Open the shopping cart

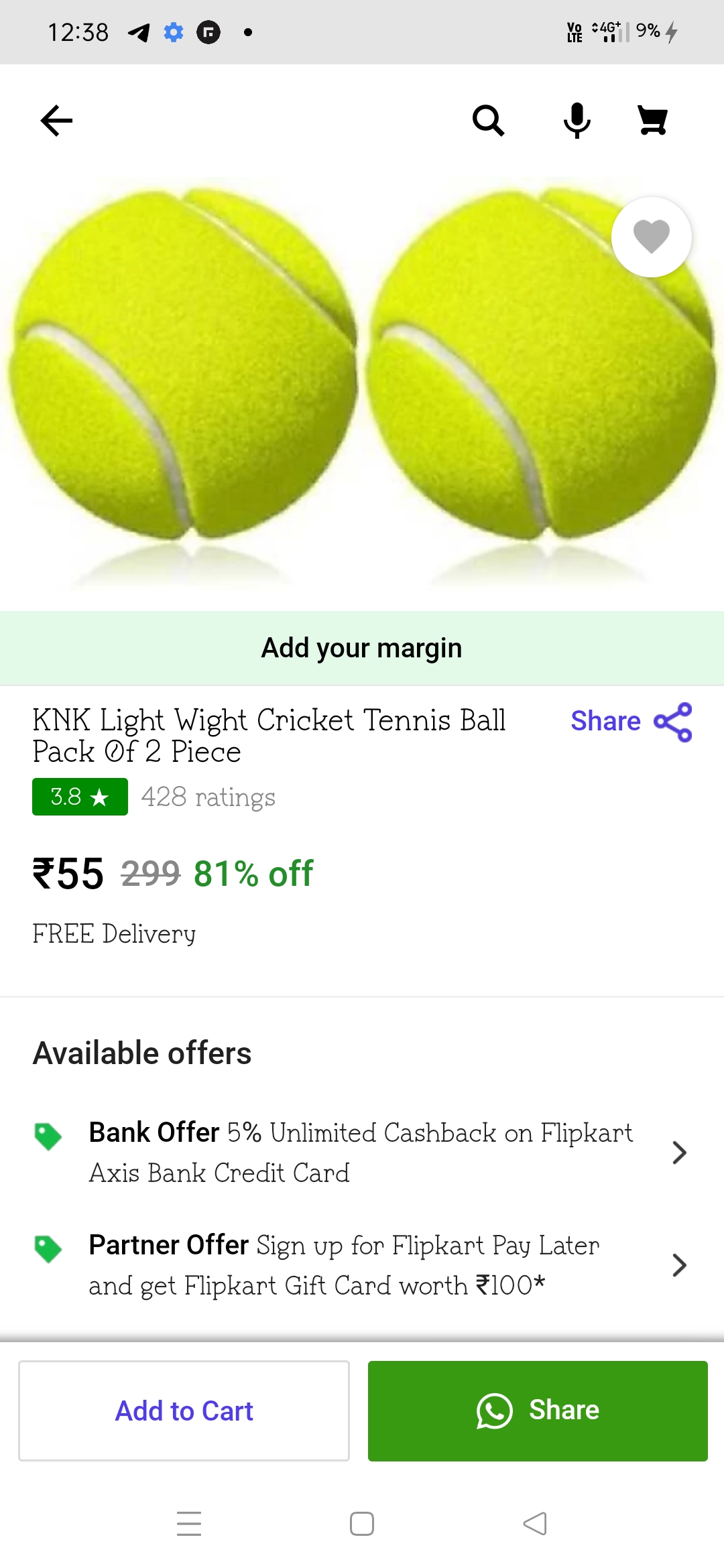[x=652, y=121]
